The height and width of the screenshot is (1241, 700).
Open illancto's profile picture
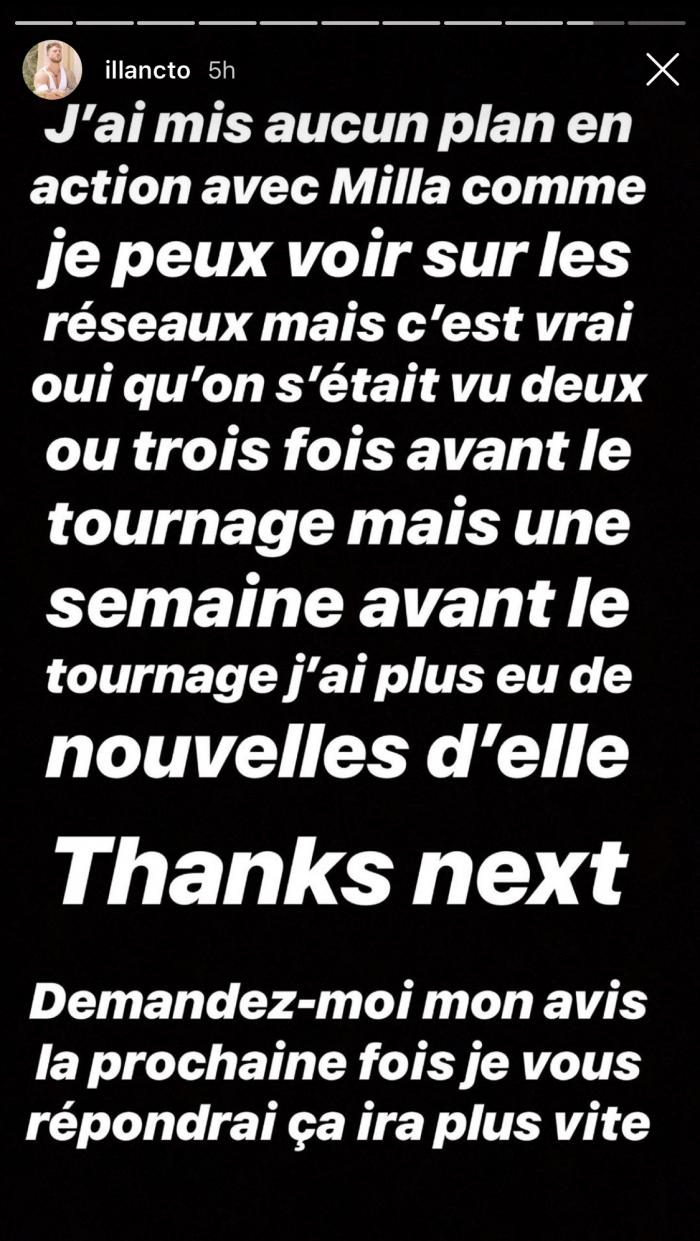click(x=52, y=70)
